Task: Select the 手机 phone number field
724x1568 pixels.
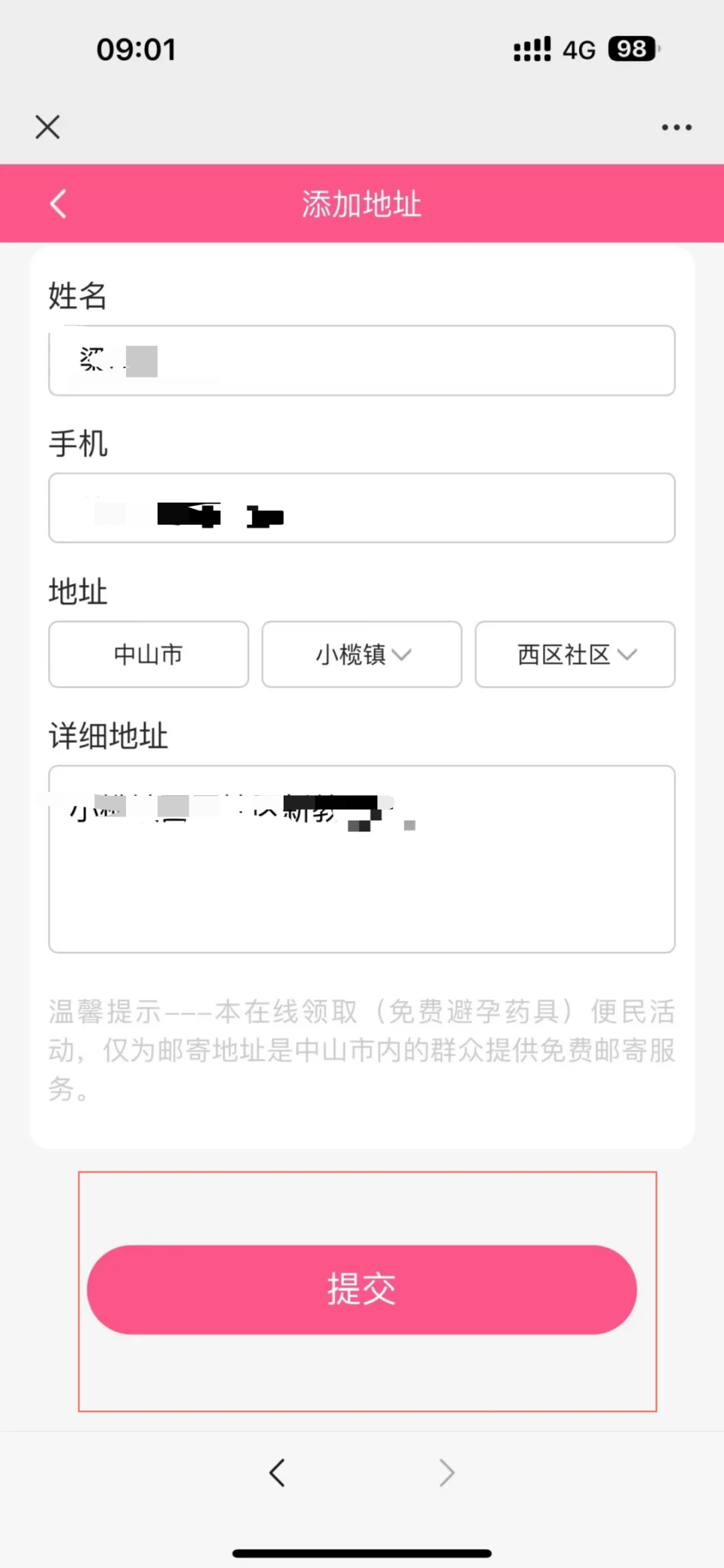Action: [361, 507]
